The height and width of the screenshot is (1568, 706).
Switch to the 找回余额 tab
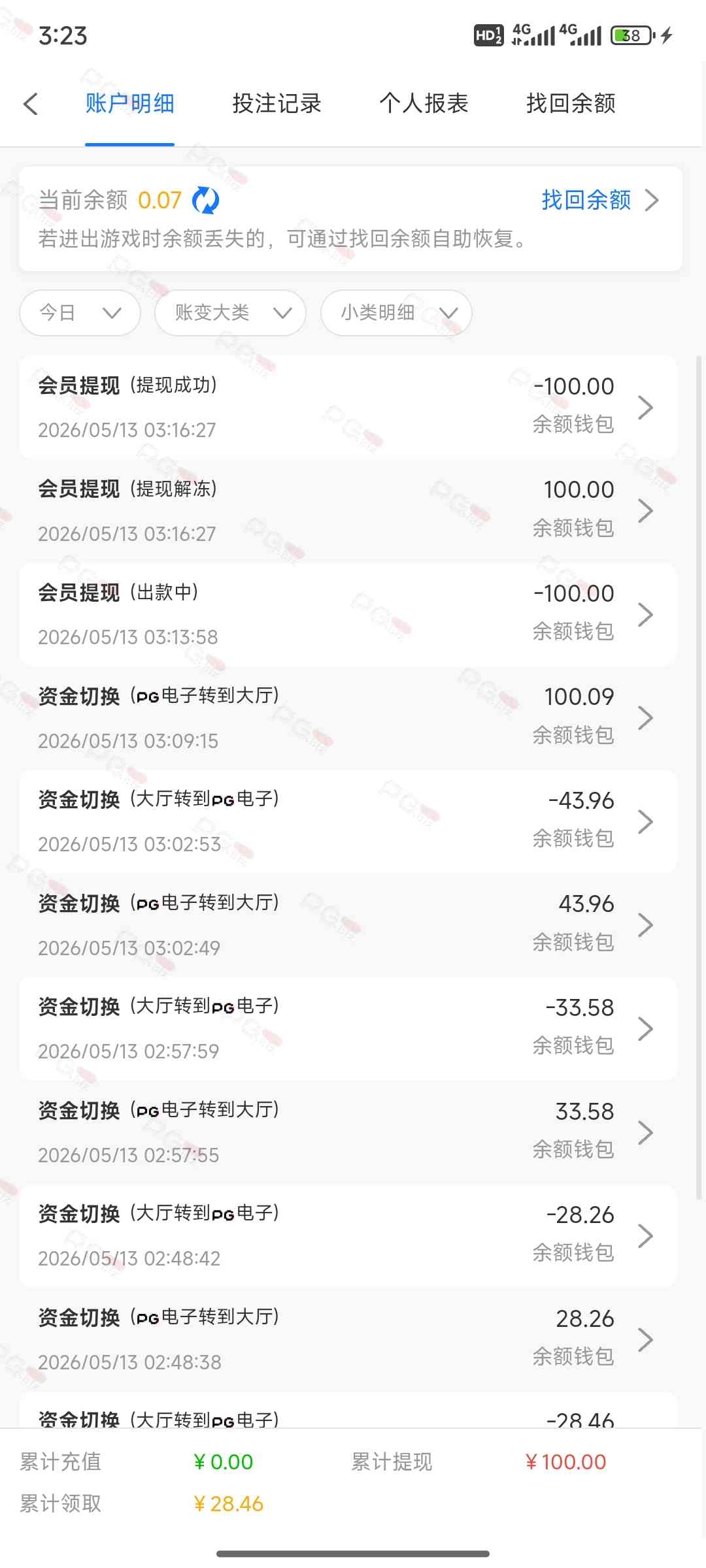[x=571, y=104]
